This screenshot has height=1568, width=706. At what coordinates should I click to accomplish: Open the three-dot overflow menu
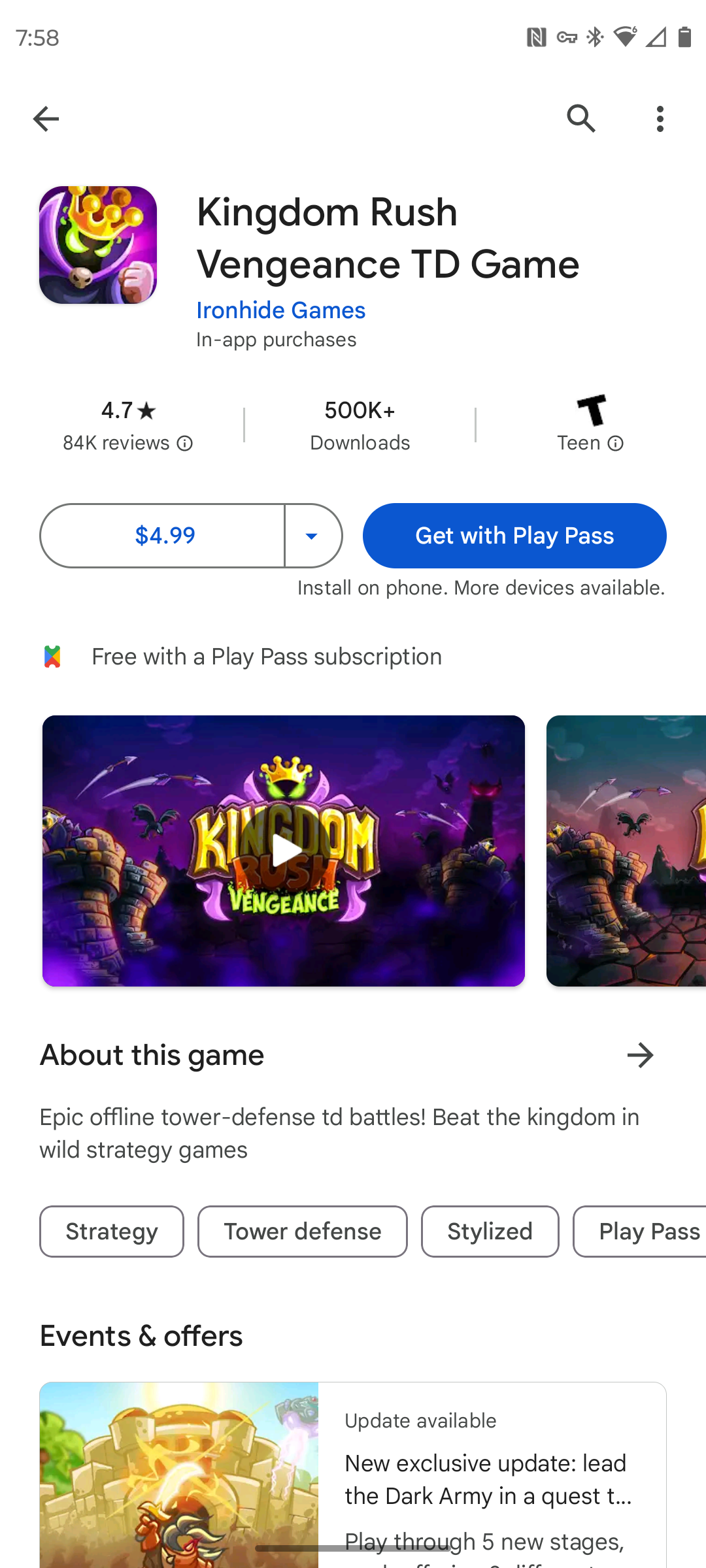pyautogui.click(x=660, y=119)
